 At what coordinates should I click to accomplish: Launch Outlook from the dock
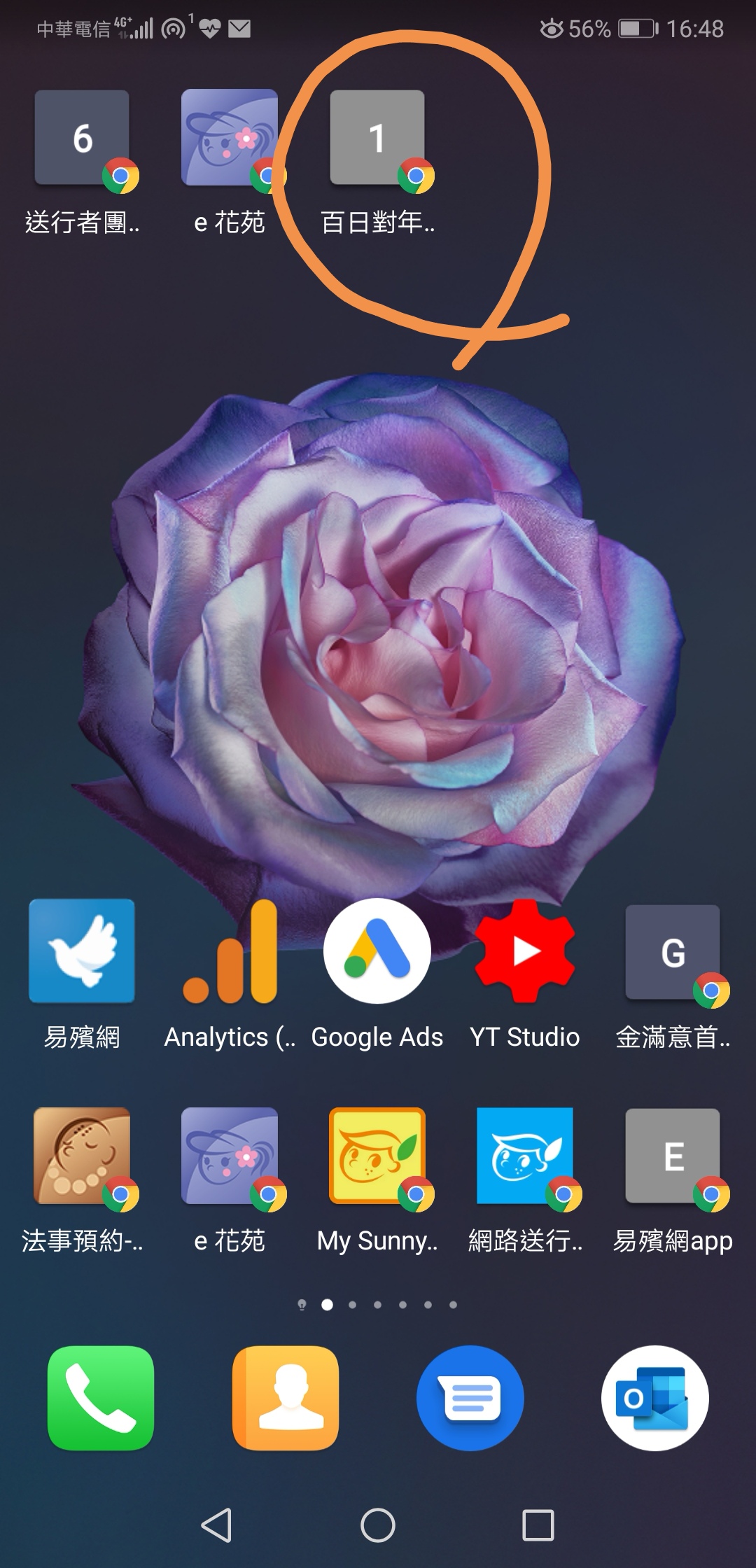coord(655,1398)
